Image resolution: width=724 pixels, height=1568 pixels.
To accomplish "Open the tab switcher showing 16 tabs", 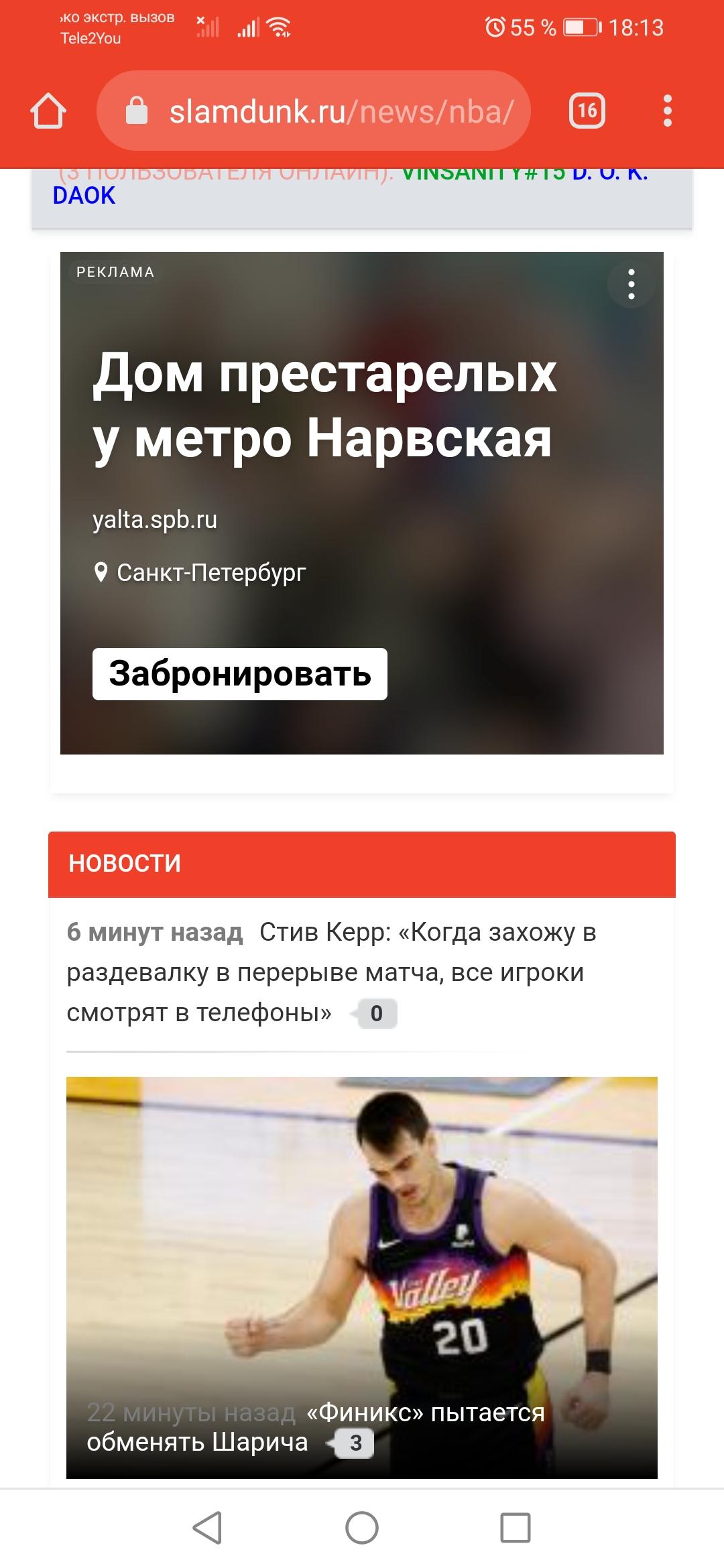I will (587, 111).
